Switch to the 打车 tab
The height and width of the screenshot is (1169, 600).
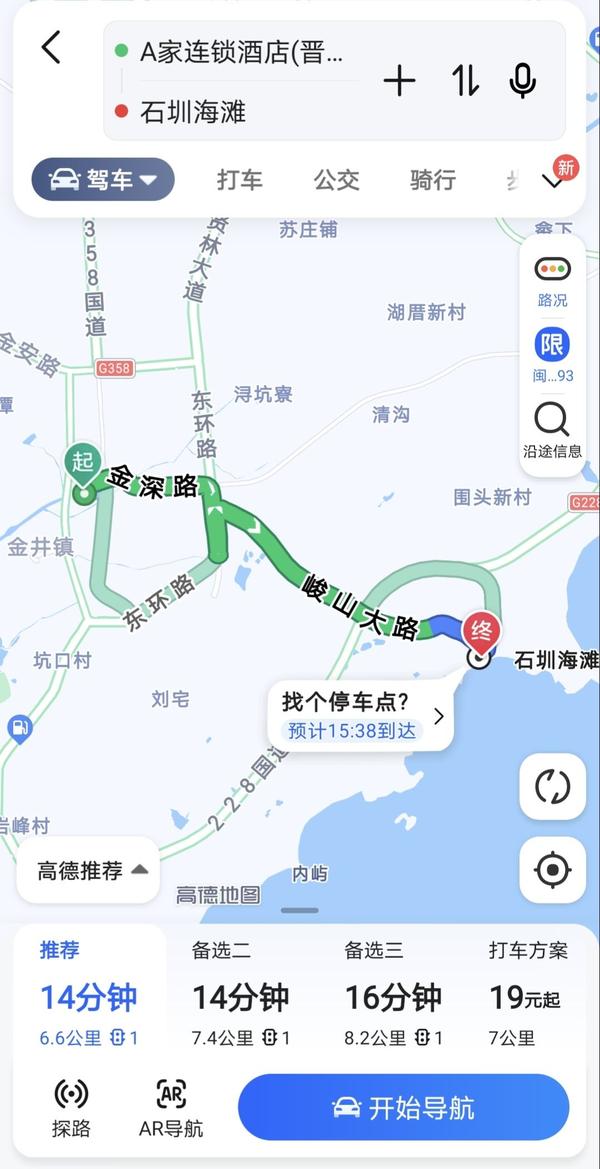[240, 180]
